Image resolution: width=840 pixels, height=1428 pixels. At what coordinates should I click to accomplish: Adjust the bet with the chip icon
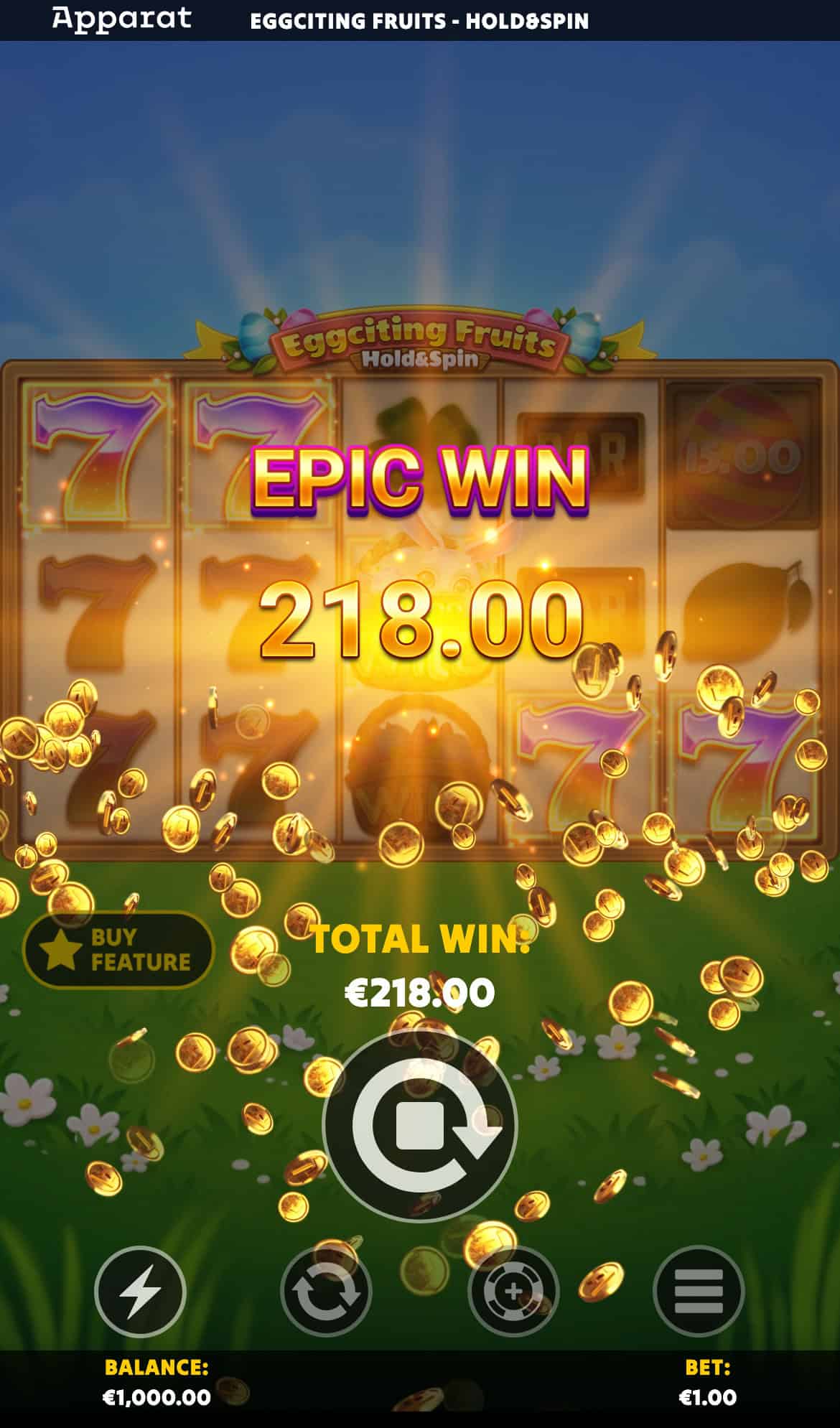tap(513, 1292)
